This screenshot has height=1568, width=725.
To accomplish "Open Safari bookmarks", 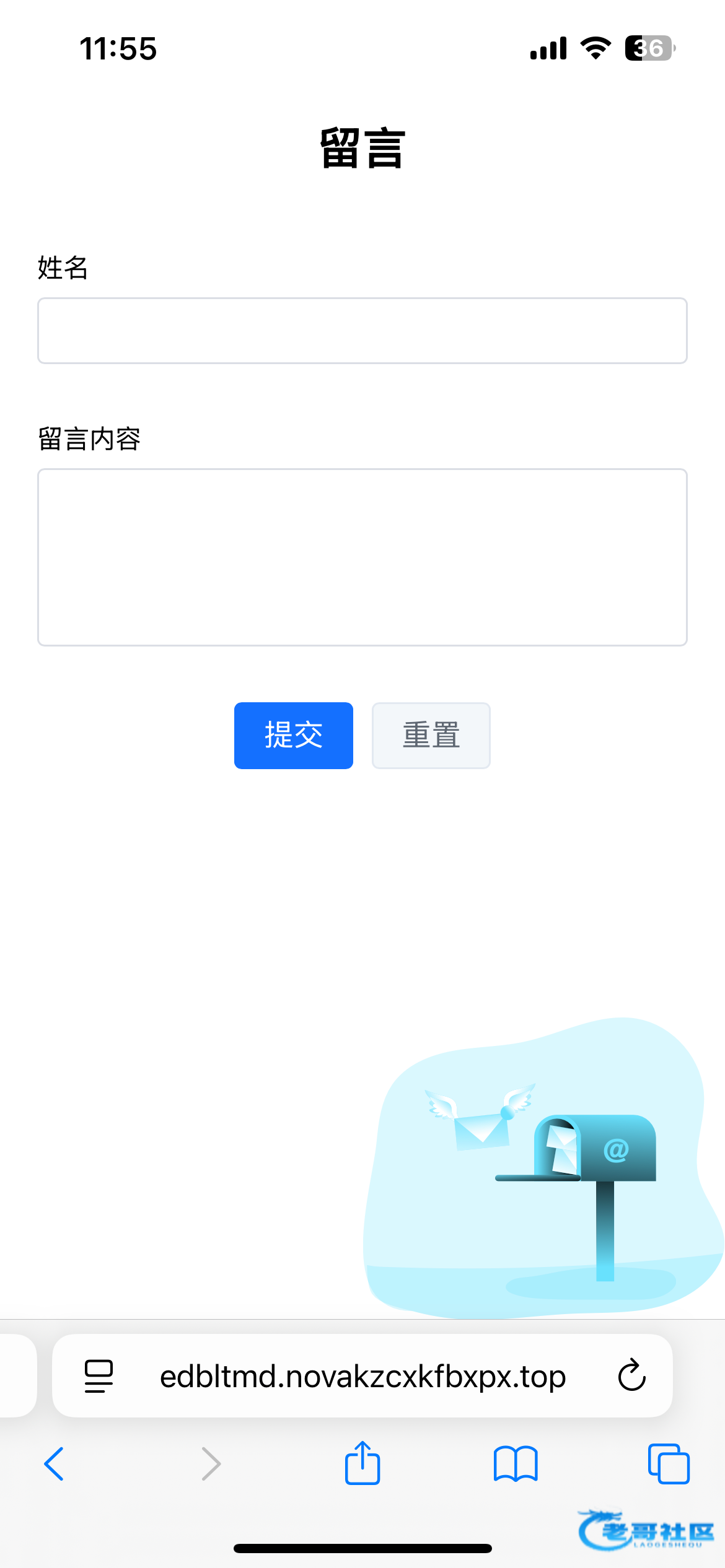I will coord(515,1464).
